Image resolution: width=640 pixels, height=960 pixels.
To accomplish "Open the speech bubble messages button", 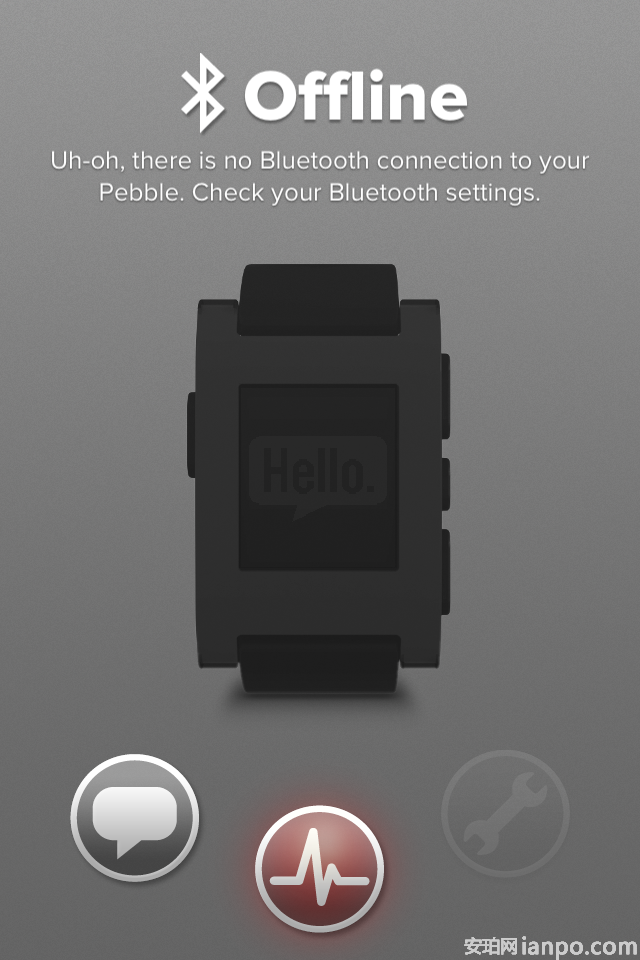I will pos(134,819).
